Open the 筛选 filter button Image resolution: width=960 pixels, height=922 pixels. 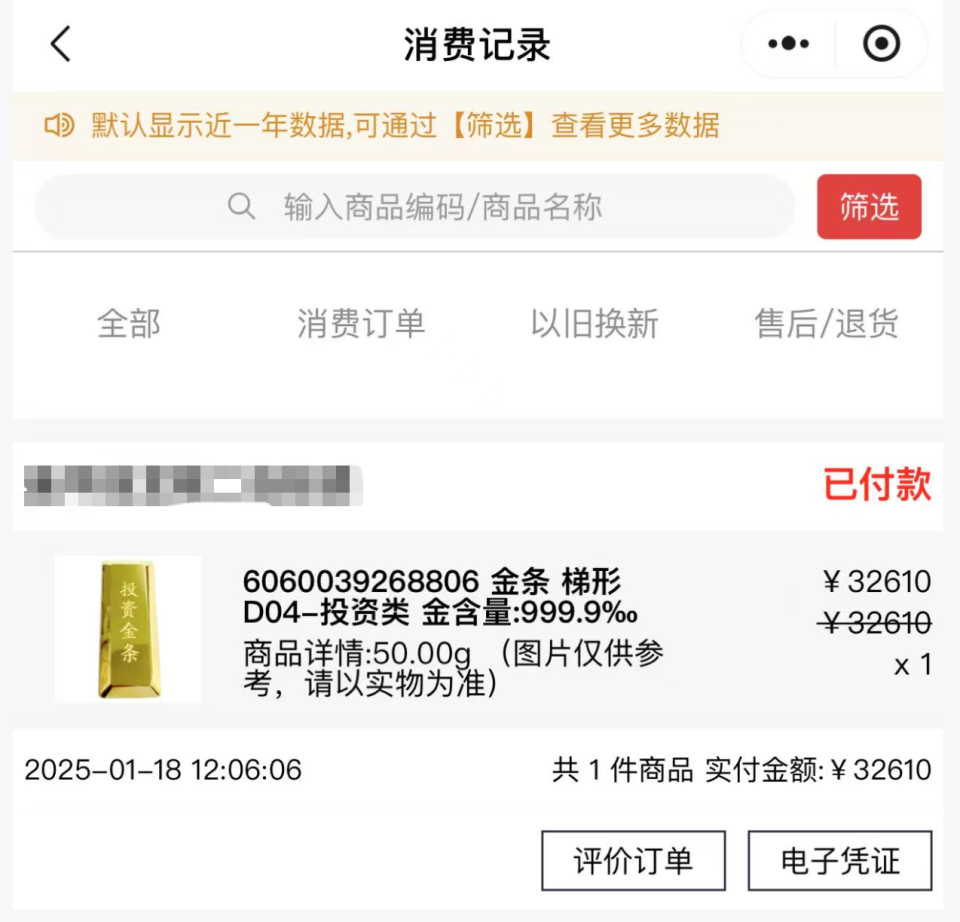tap(868, 207)
